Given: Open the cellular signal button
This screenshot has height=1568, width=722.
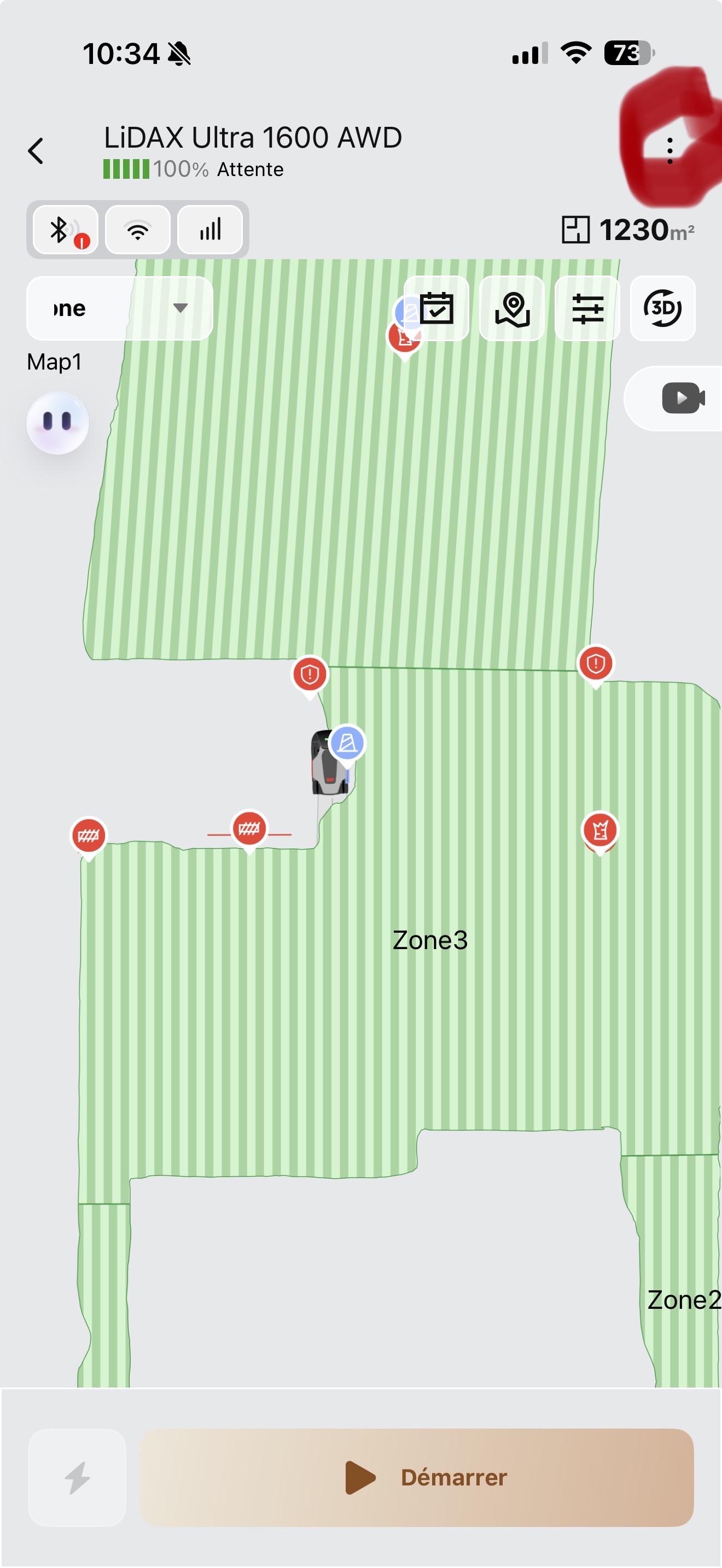Looking at the screenshot, I should click(x=210, y=230).
